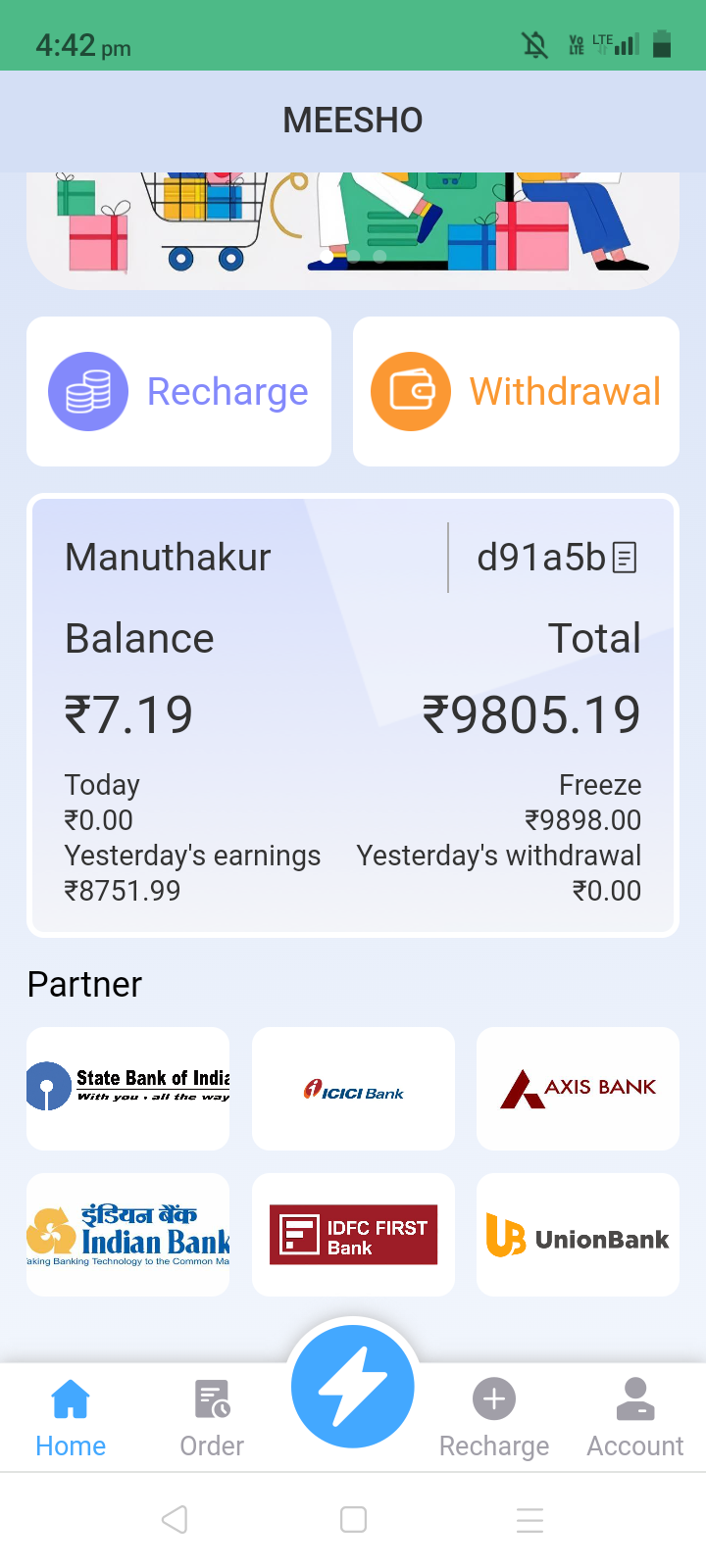
Task: Tap the blue lightning bolt button
Action: pyautogui.click(x=353, y=1386)
